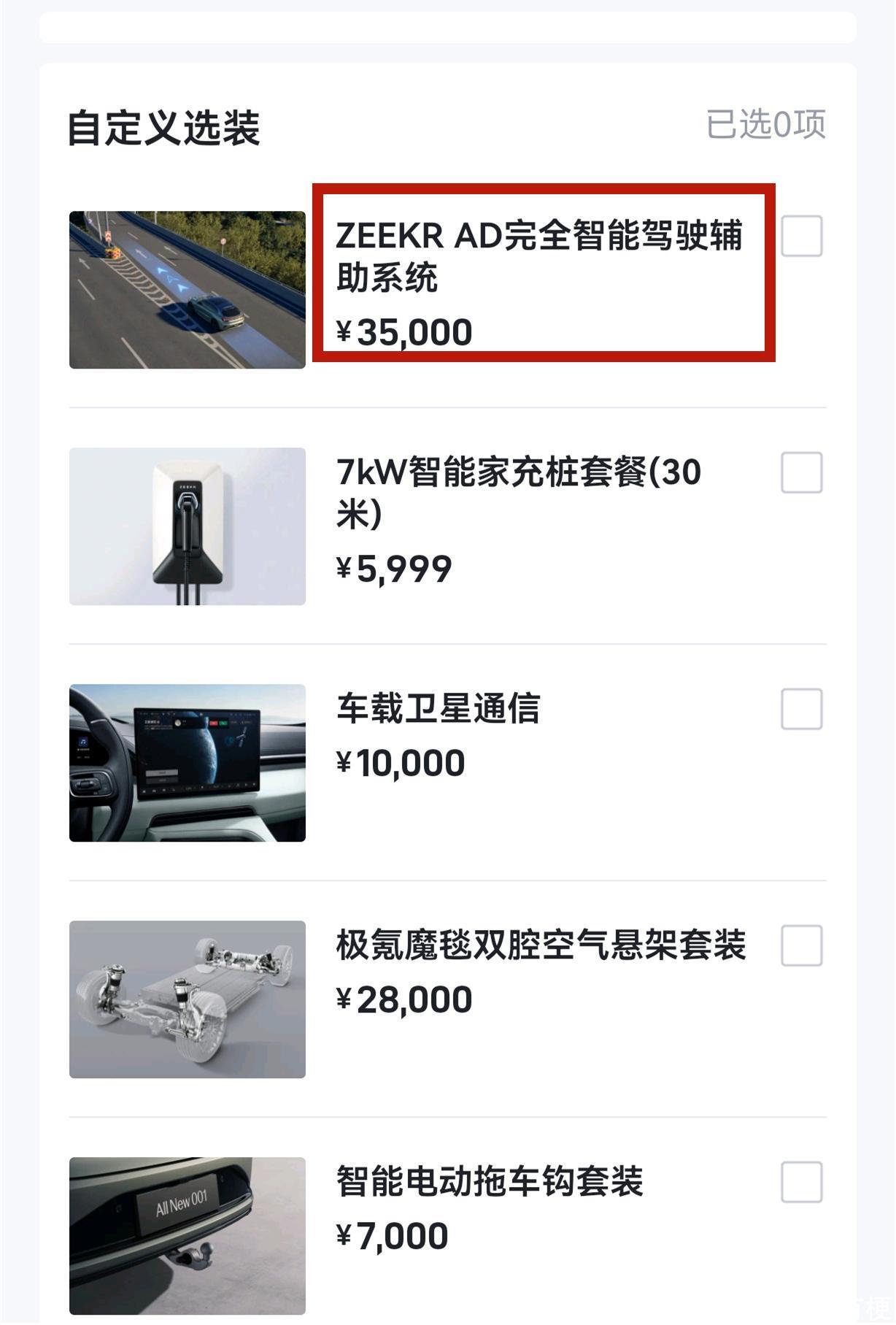Enable the 极氪魔毯双腔空气悬架套装 checkbox
Image resolution: width=896 pixels, height=1325 pixels.
801,945
